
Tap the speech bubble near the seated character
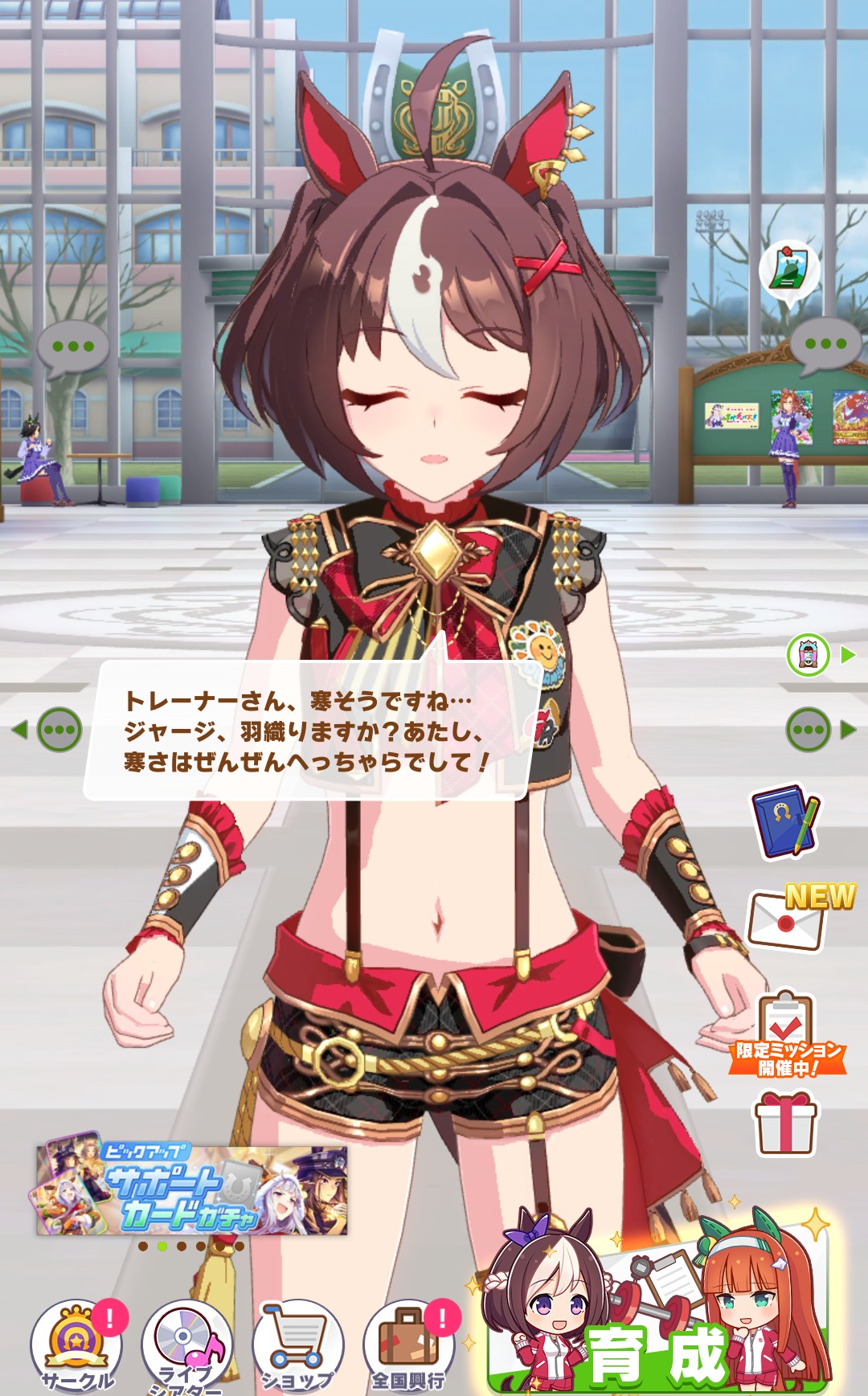72,347
